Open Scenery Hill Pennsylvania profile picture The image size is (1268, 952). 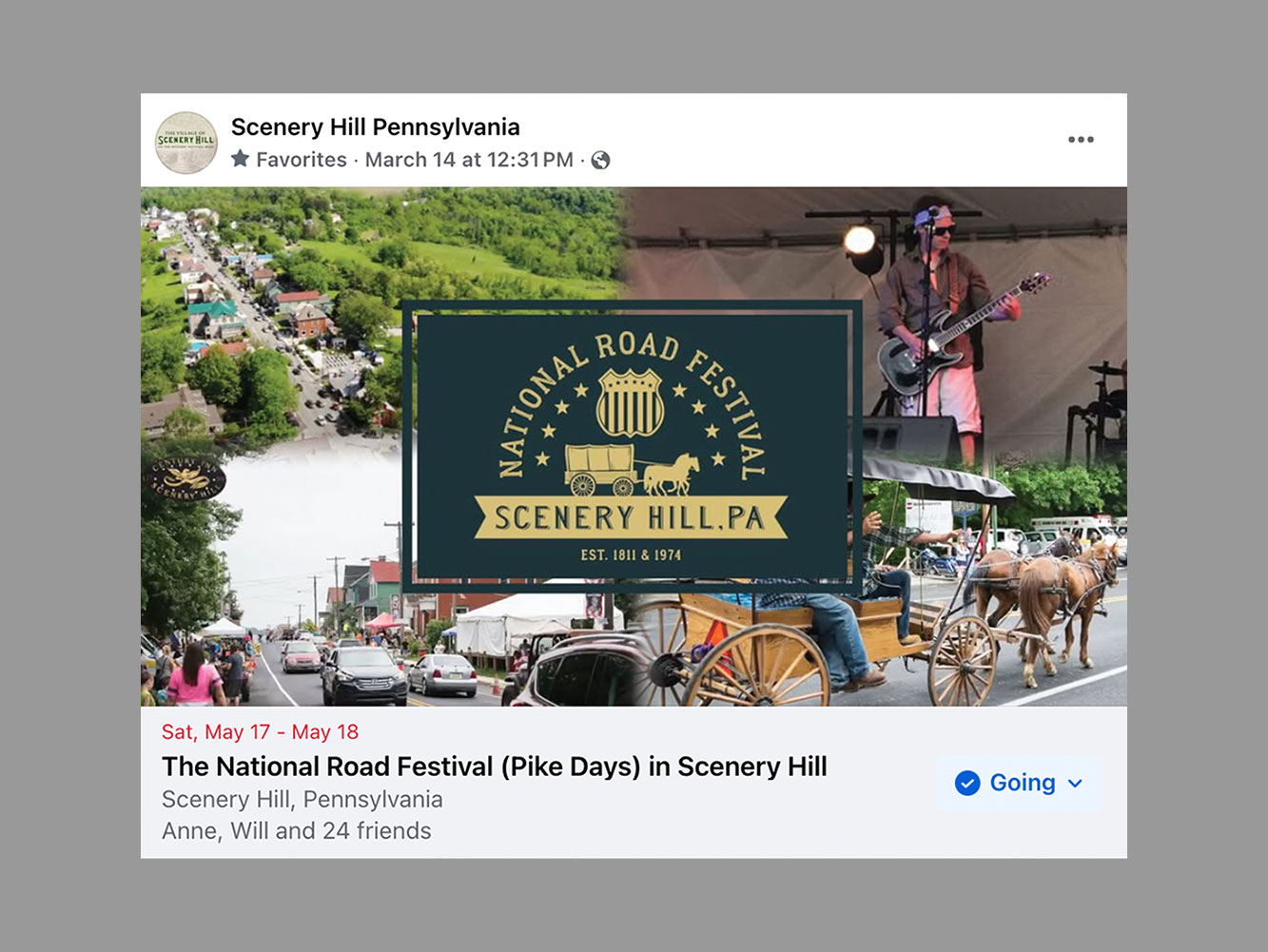pyautogui.click(x=186, y=143)
